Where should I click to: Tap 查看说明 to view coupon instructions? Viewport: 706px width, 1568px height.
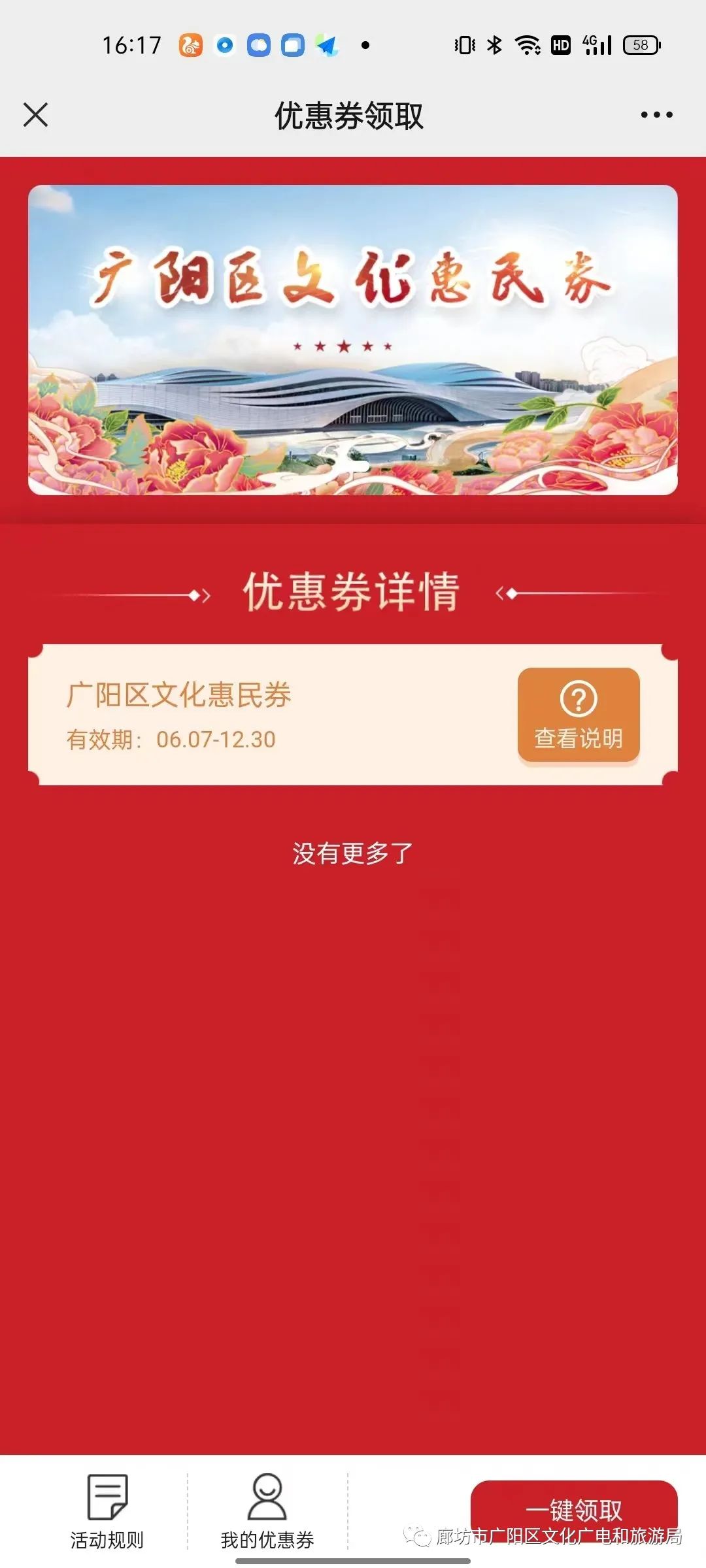pos(579,715)
